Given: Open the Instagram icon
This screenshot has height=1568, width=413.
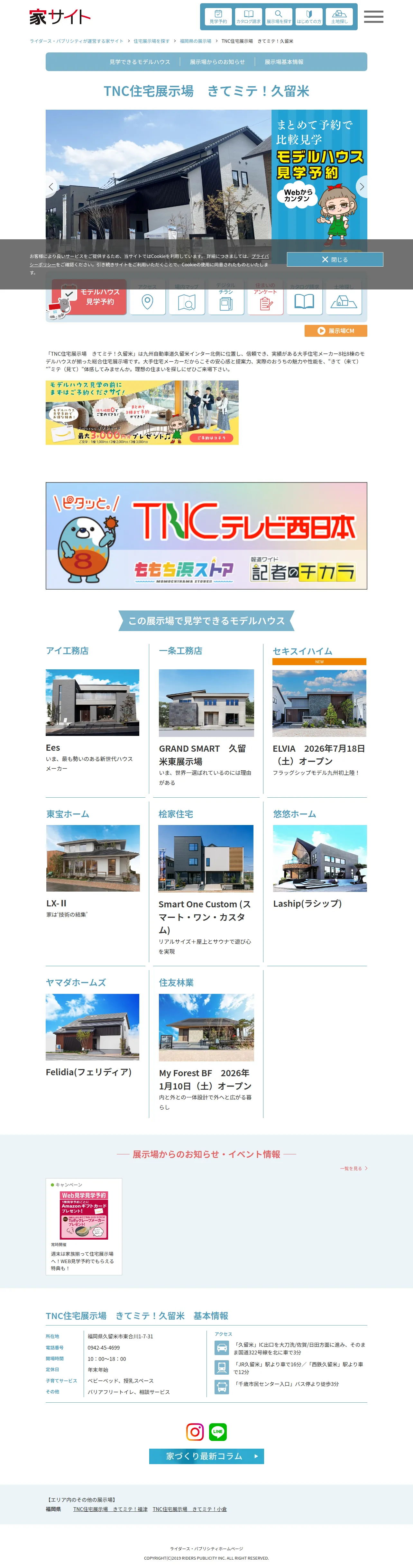Looking at the screenshot, I should (195, 1432).
